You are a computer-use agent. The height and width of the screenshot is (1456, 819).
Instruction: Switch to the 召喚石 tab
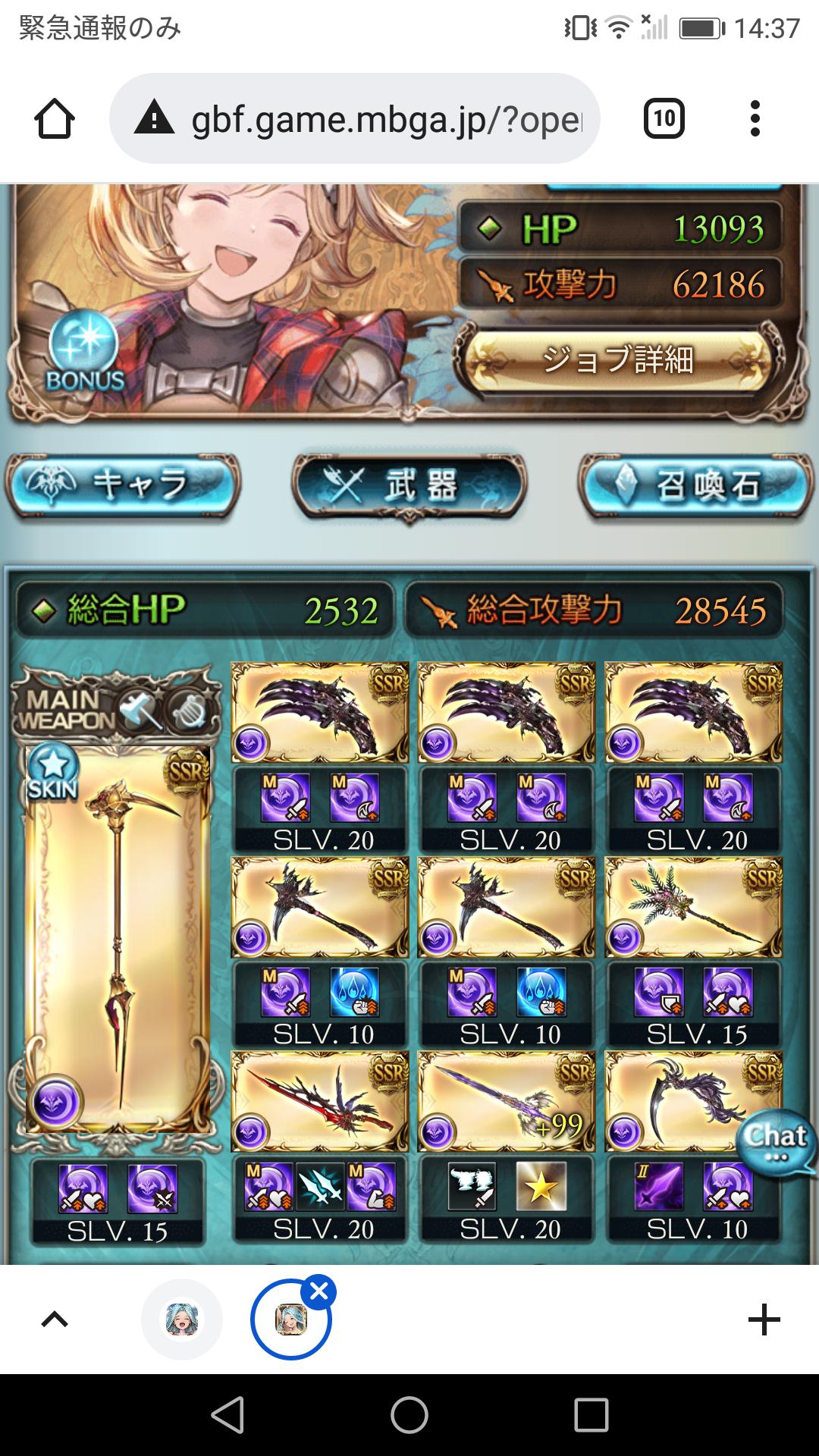pyautogui.click(x=695, y=485)
